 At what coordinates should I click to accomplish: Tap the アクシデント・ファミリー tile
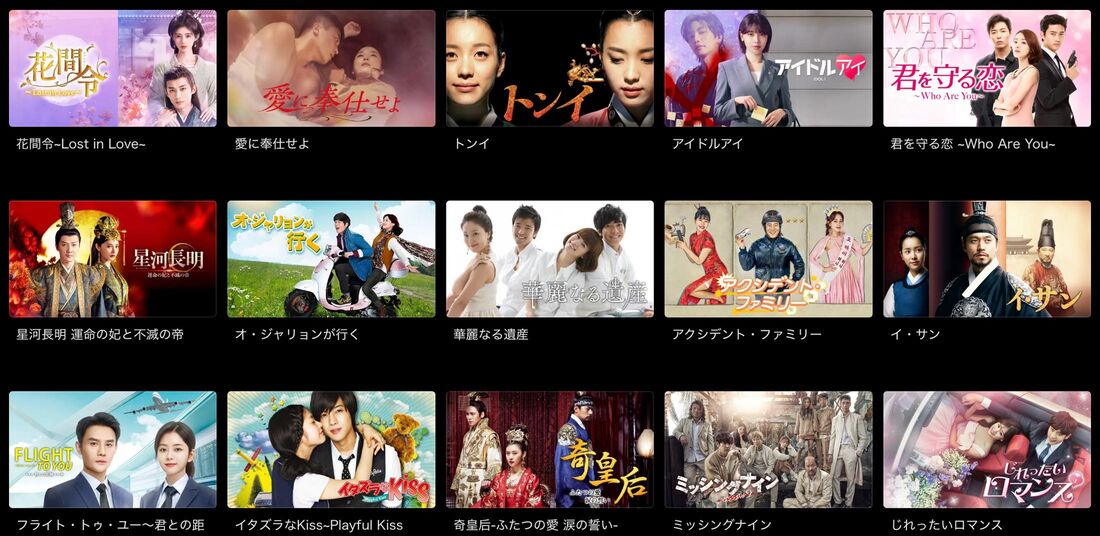coord(768,259)
